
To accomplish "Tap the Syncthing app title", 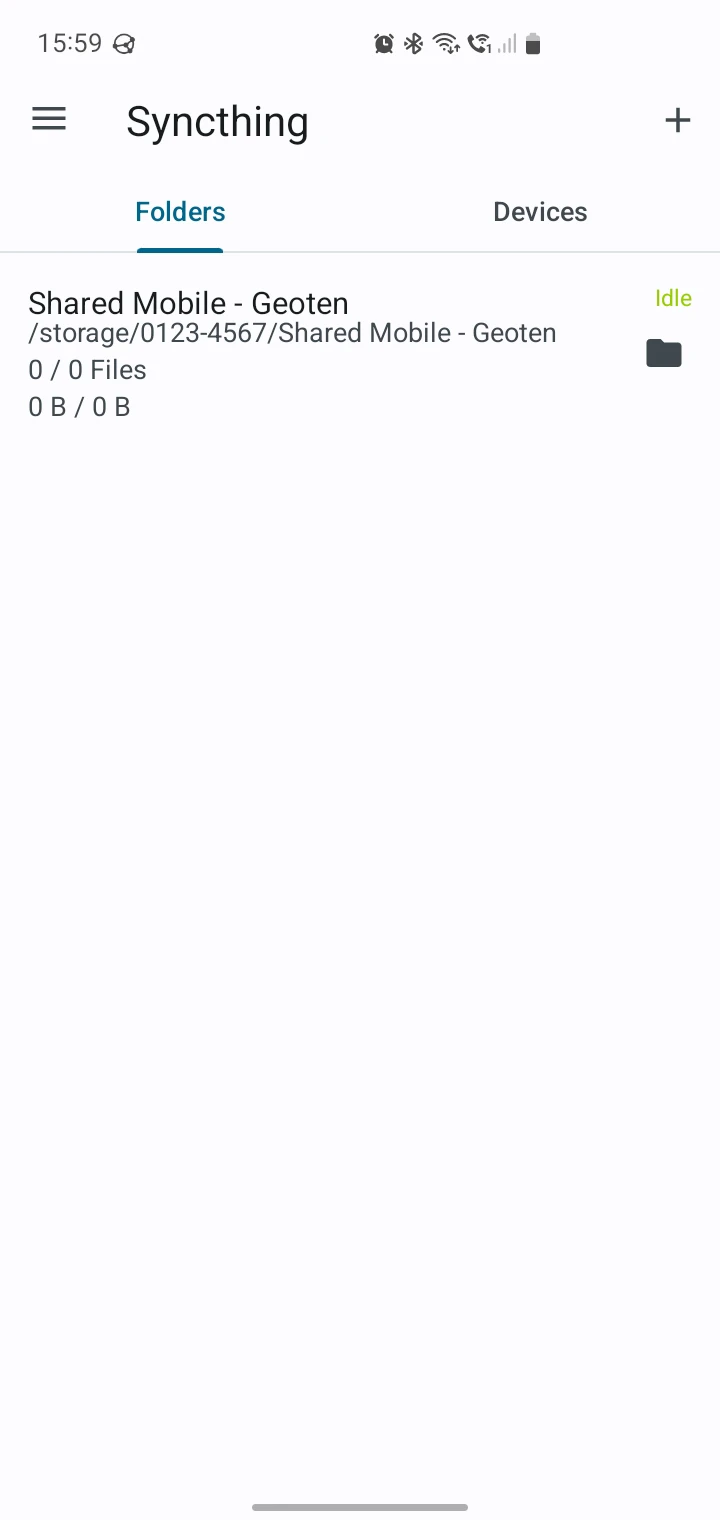I will coord(217,121).
